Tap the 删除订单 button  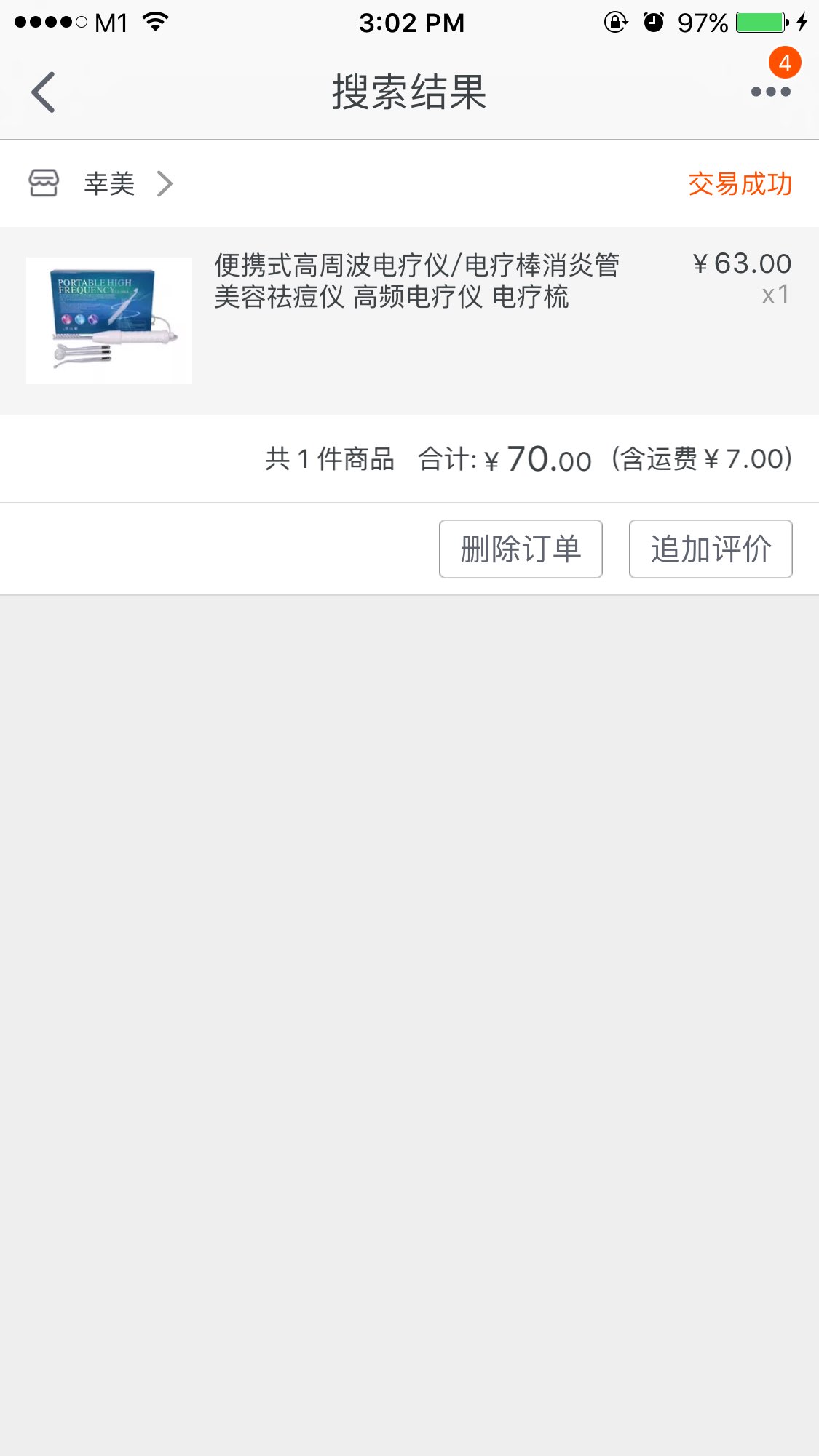pos(521,549)
